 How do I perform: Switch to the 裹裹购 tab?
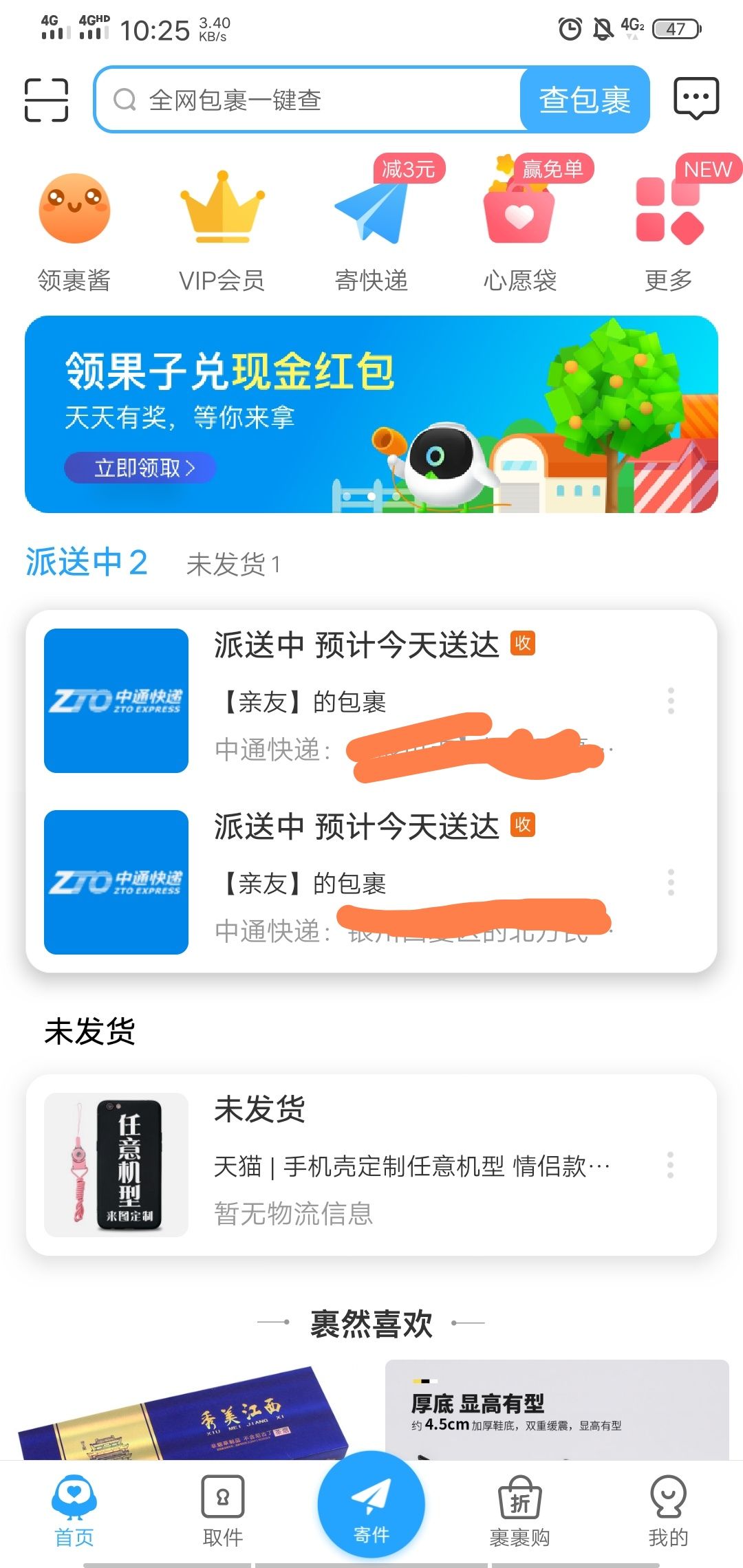[x=519, y=1511]
